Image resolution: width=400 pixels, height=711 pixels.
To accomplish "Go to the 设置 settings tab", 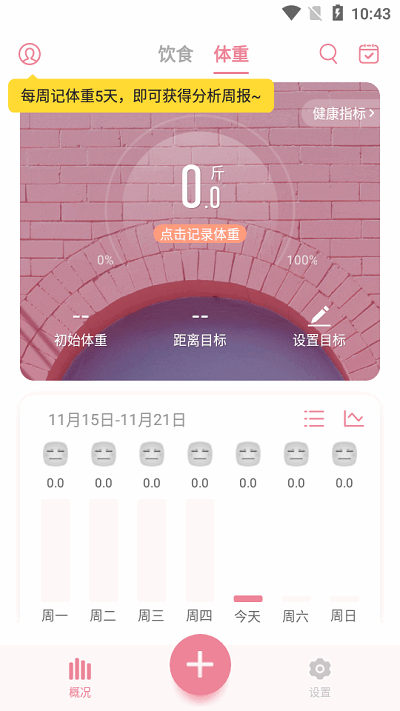I will [320, 677].
